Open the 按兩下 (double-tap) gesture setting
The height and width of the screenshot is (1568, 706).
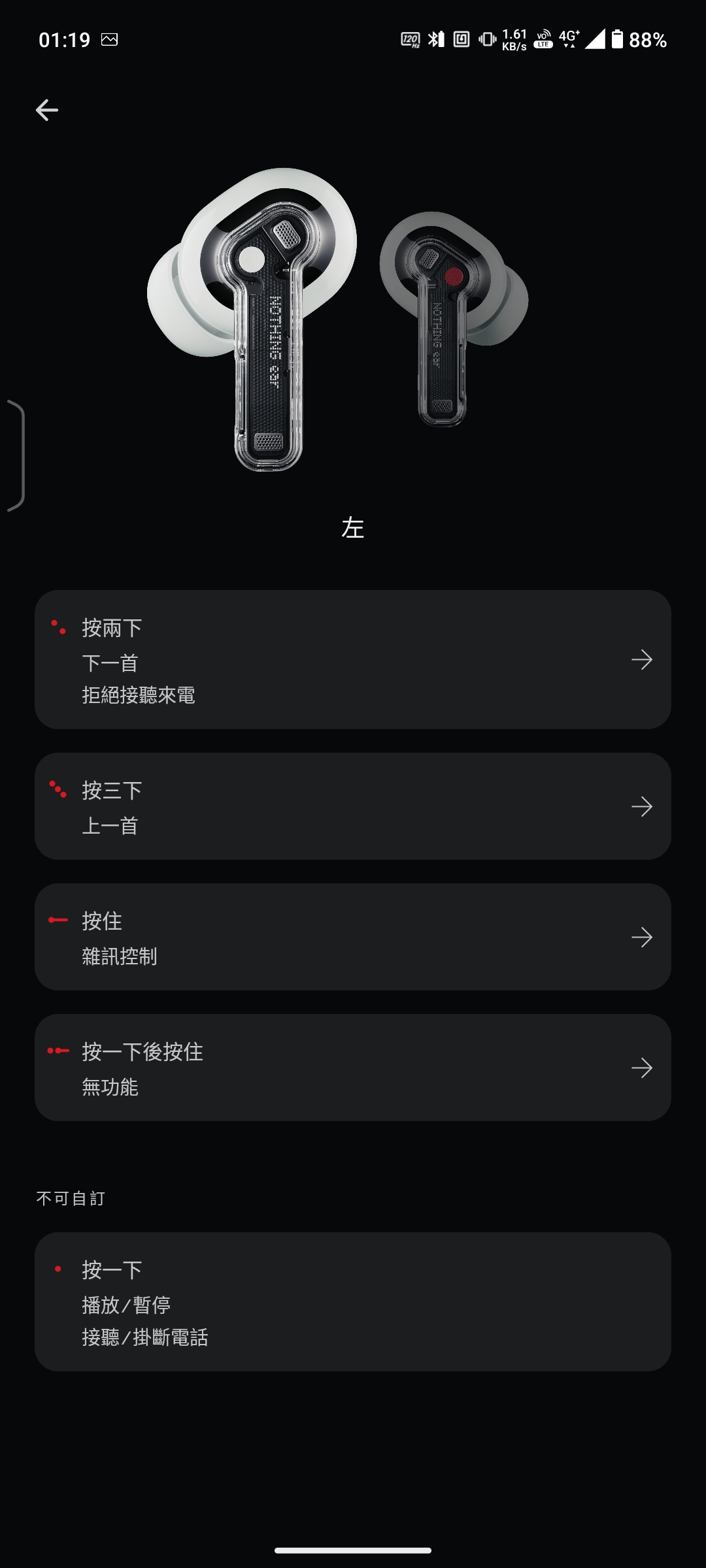353,660
